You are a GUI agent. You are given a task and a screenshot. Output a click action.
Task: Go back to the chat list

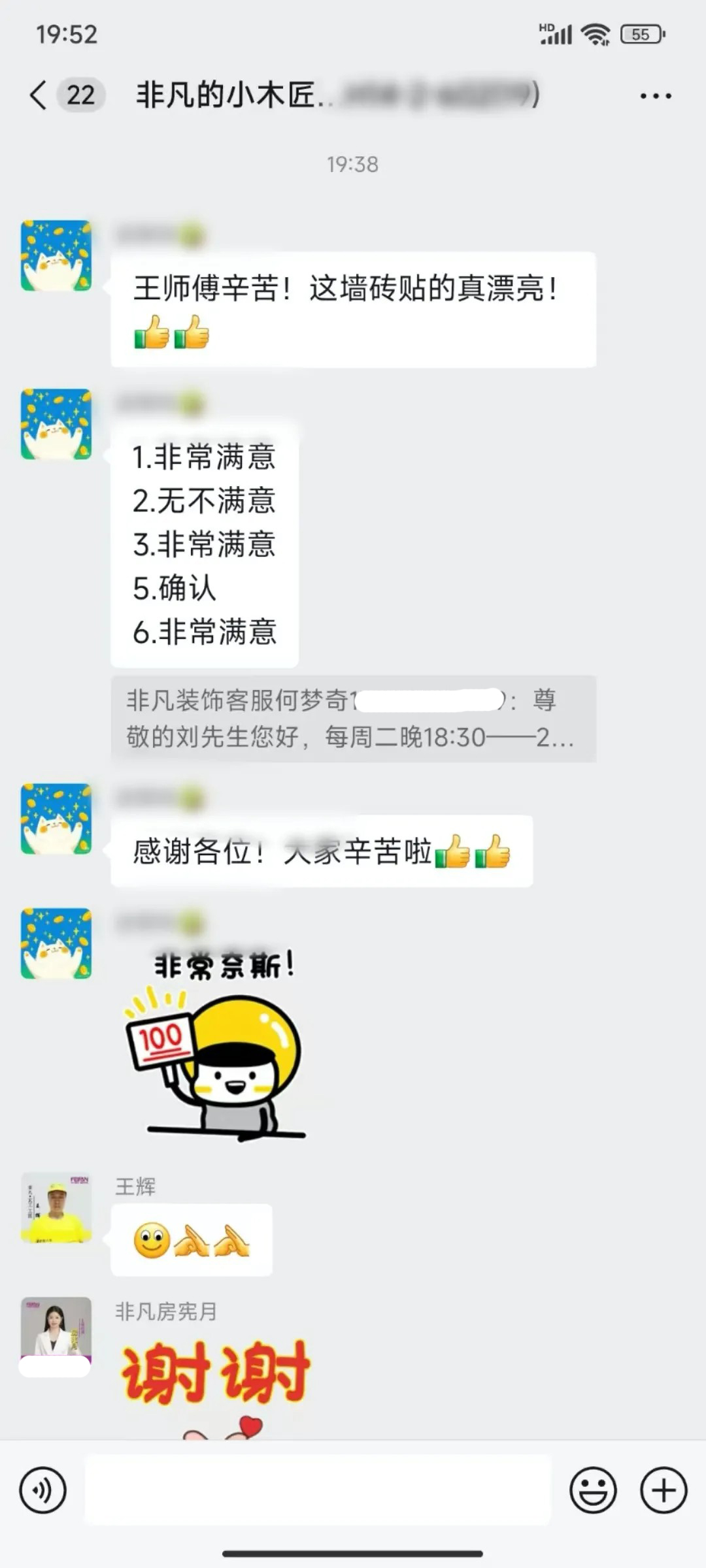click(x=39, y=95)
